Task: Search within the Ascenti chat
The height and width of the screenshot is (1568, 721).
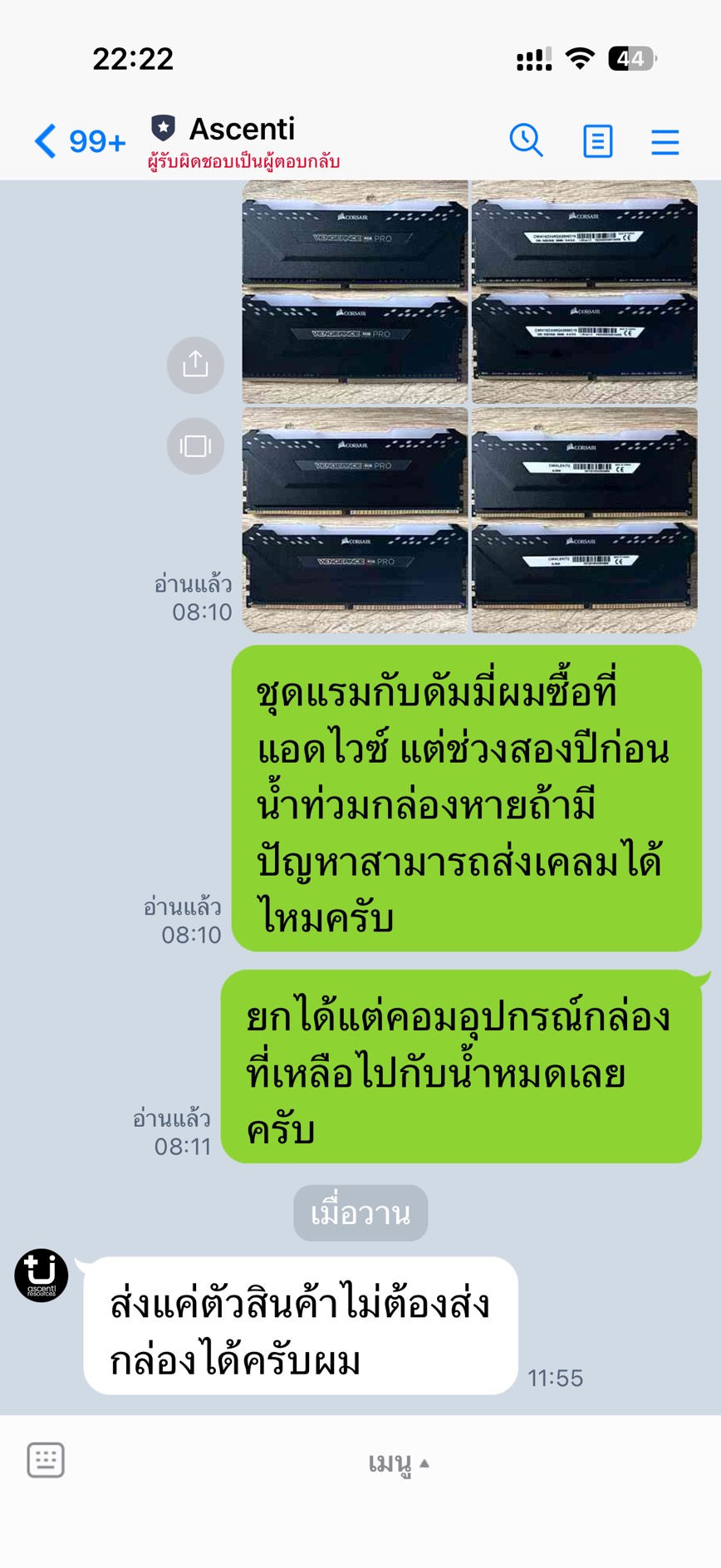Action: pyautogui.click(x=526, y=141)
